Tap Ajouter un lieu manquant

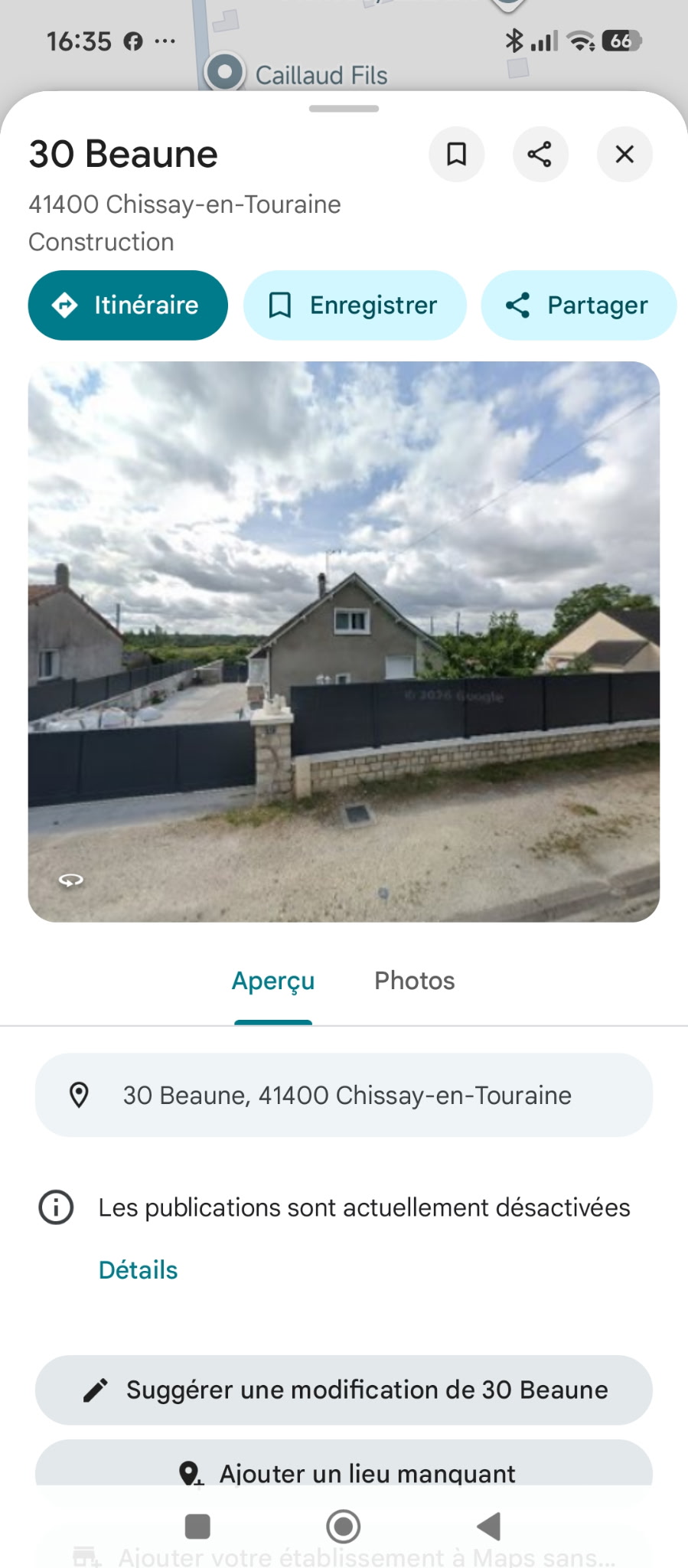point(344,1470)
